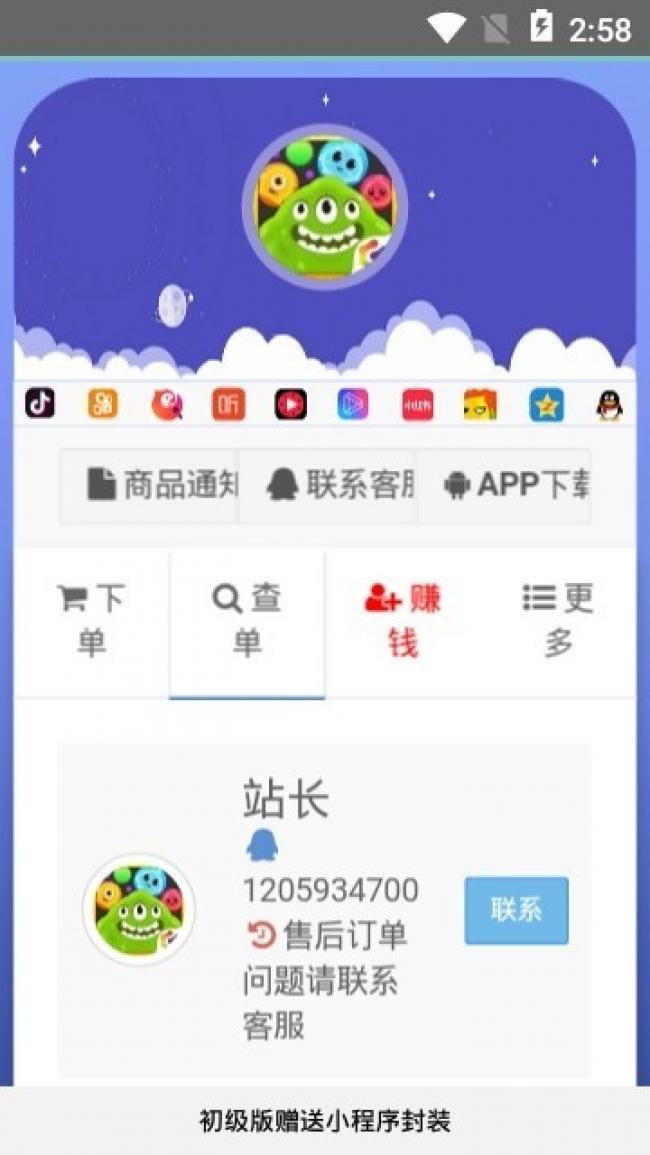Tap the 联系客服 customer service button
This screenshot has width=650, height=1155.
click(x=326, y=486)
